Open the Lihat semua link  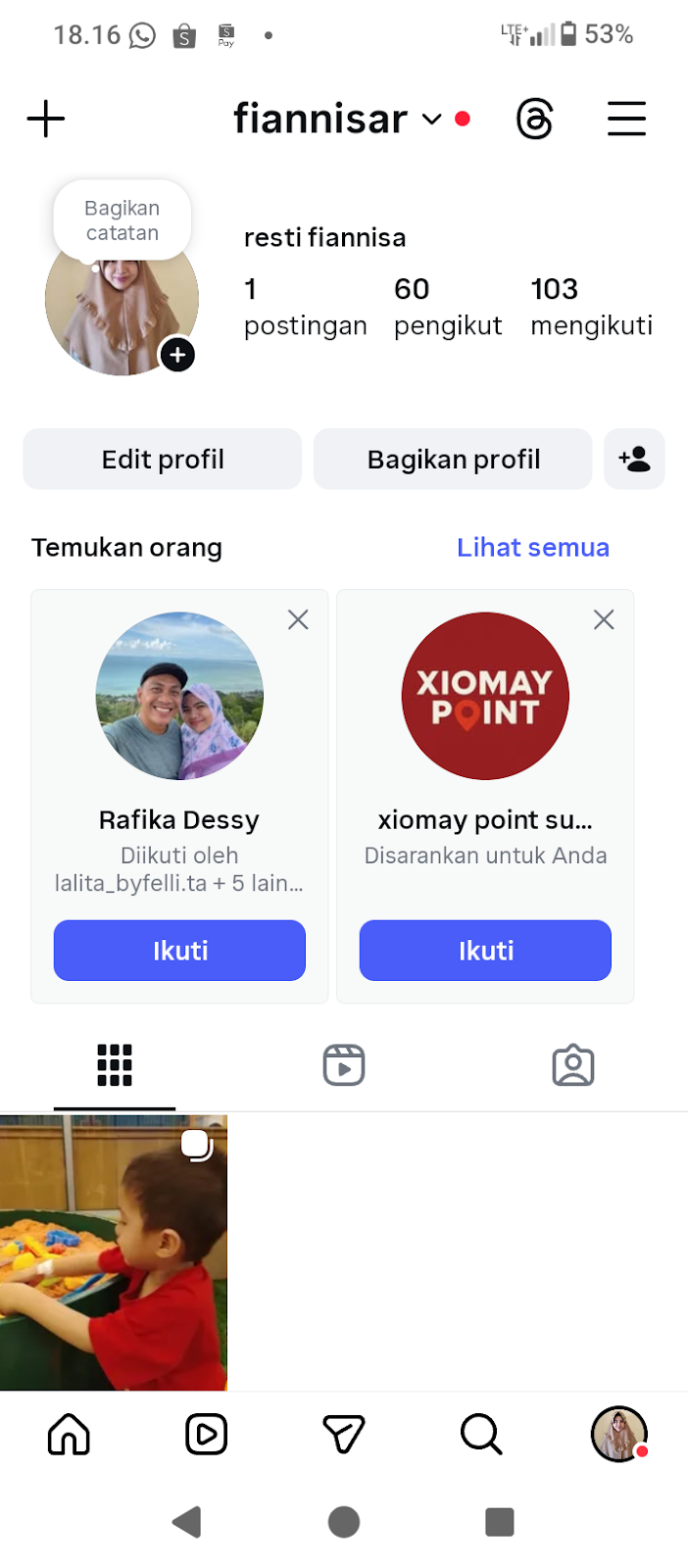[532, 547]
